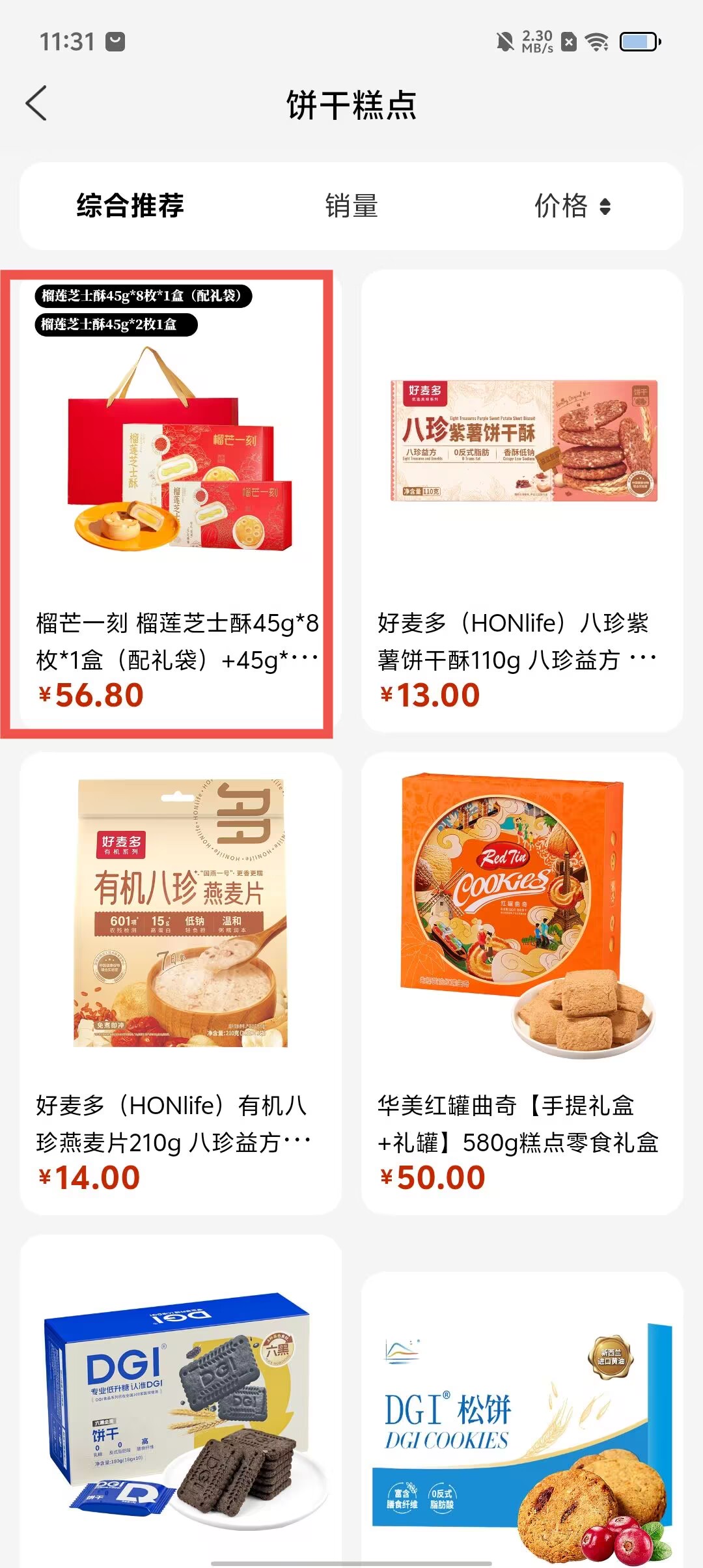This screenshot has width=703, height=1568.
Task: Go back from 饼干糕点 page
Action: (x=36, y=104)
